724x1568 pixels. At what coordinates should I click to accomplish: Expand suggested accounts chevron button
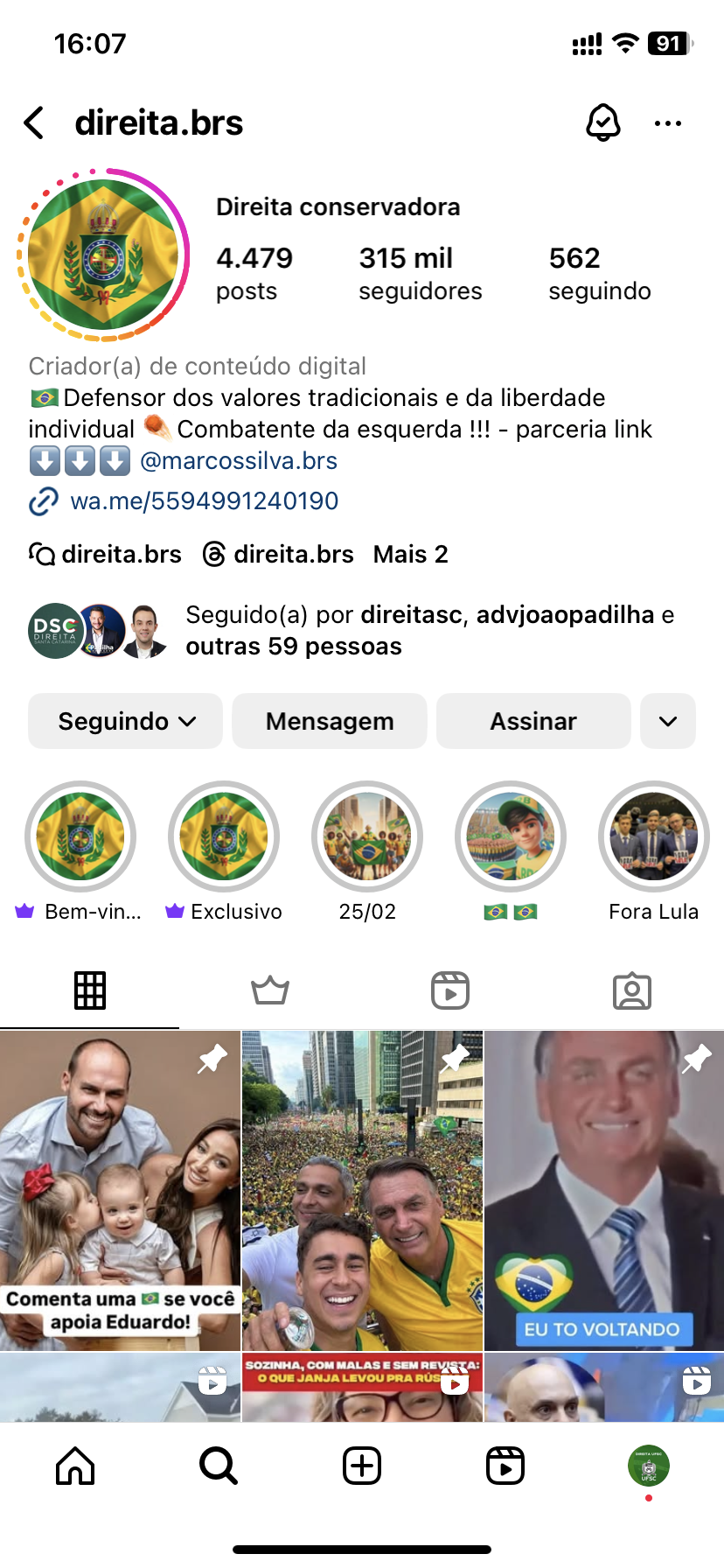(668, 721)
